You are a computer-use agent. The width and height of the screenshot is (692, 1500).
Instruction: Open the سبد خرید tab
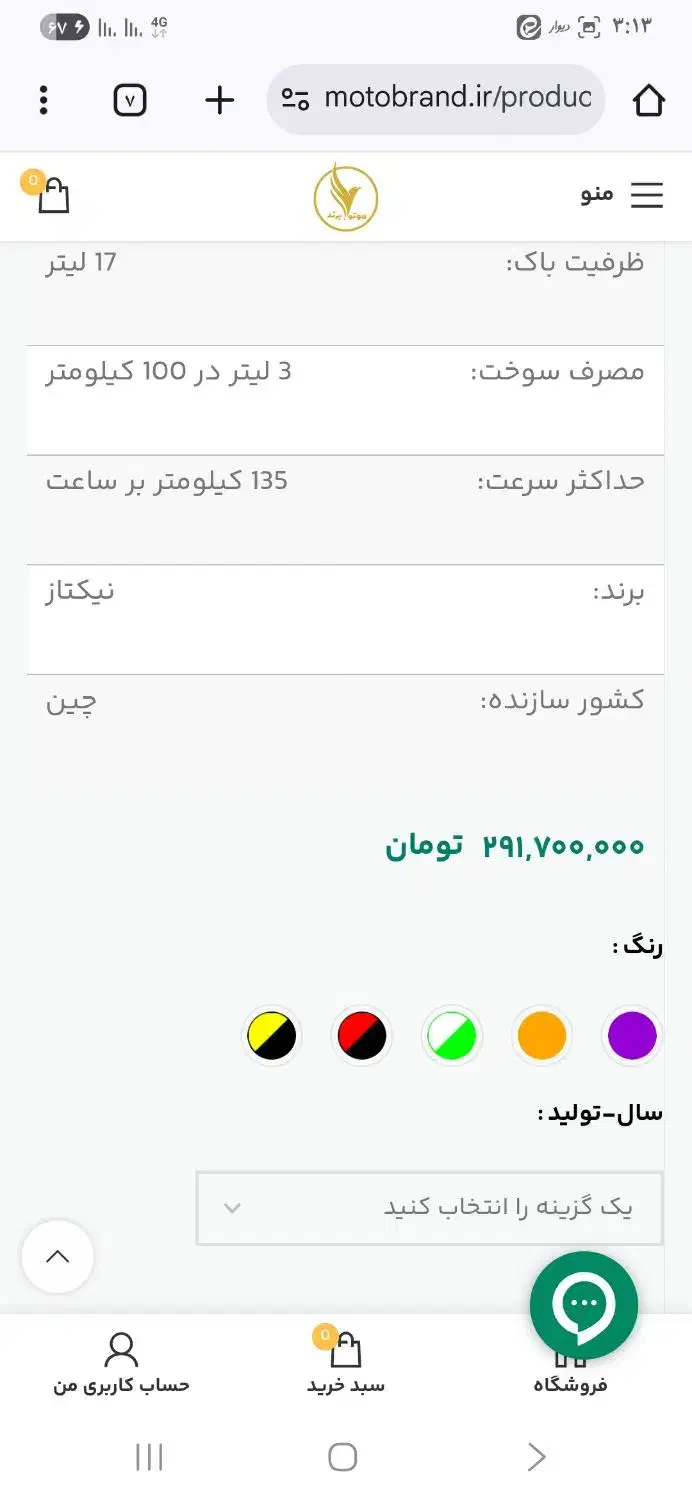[x=345, y=1363]
